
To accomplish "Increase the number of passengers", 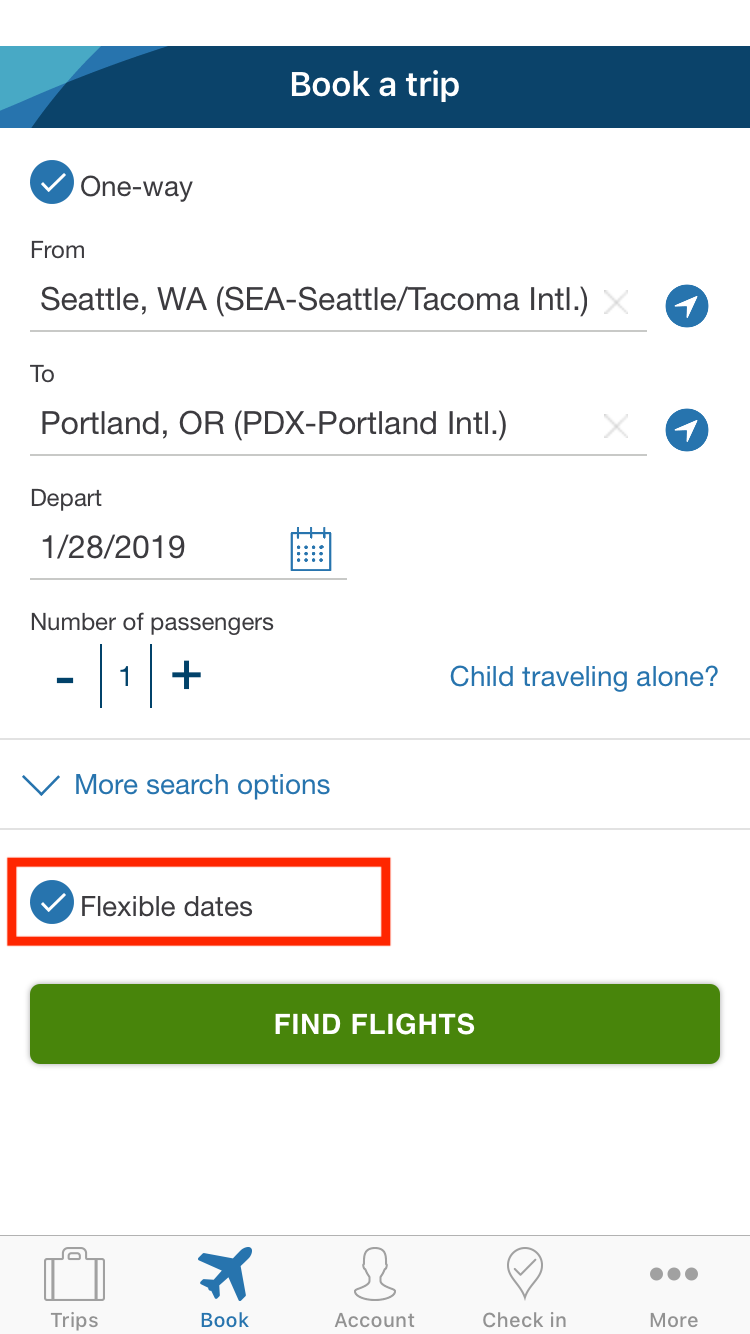I will coord(186,676).
